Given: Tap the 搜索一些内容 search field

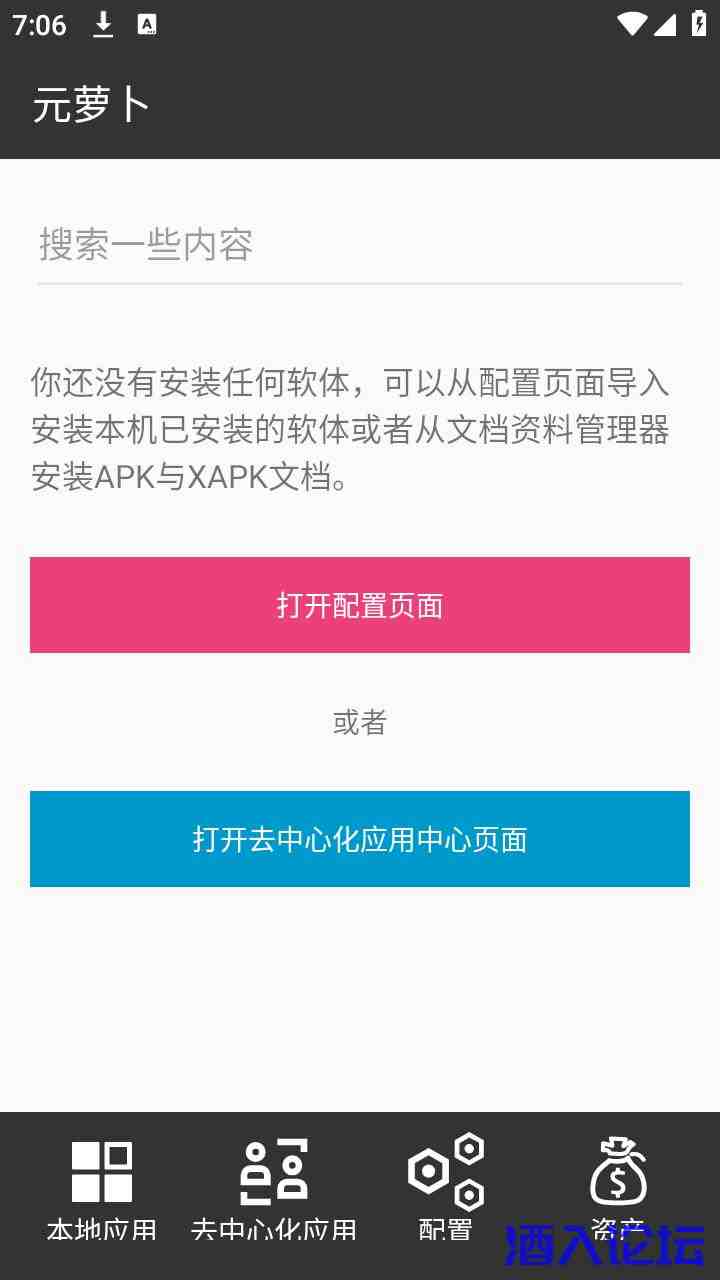Looking at the screenshot, I should click(360, 245).
